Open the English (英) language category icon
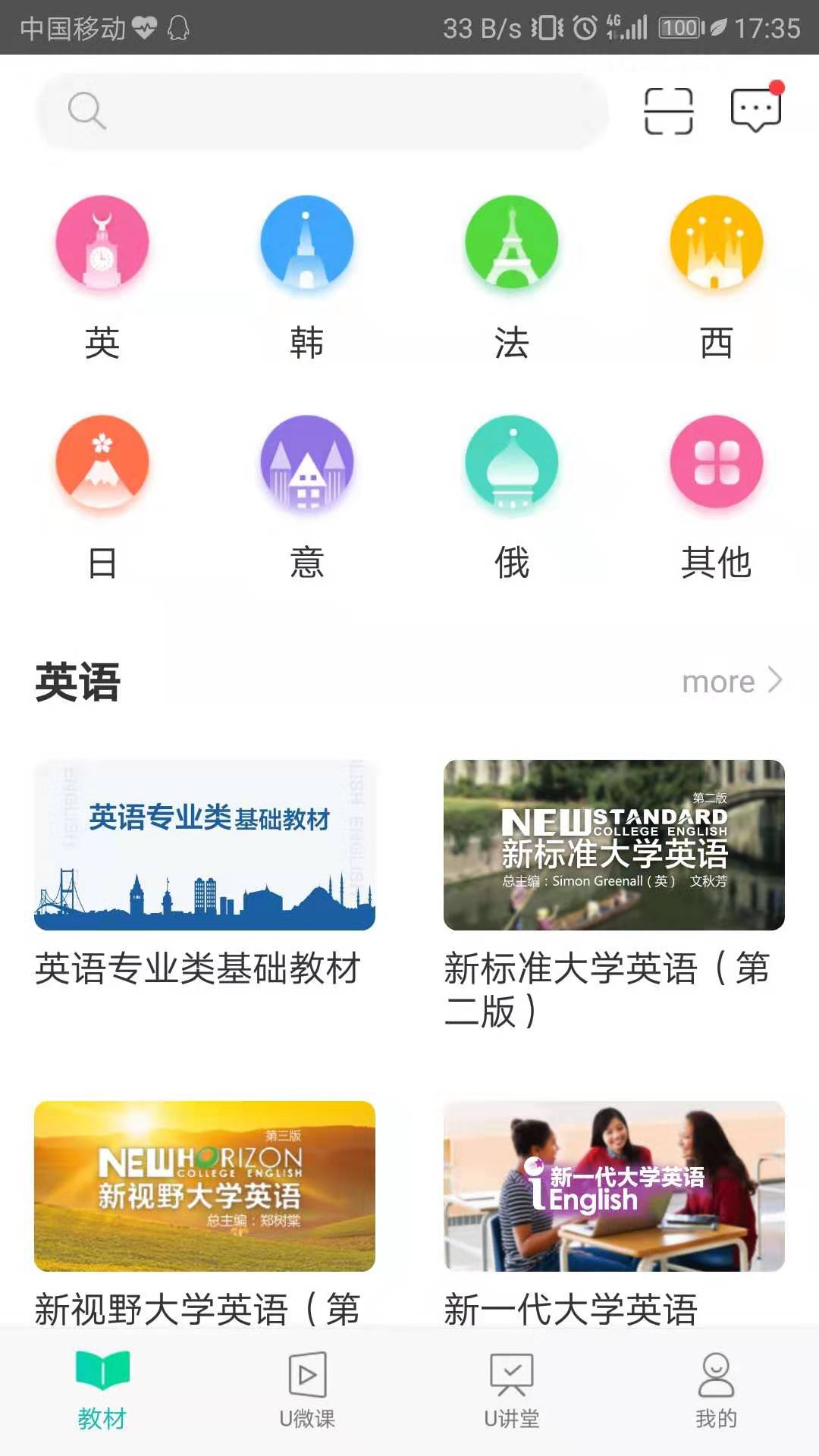819x1456 pixels. click(102, 243)
